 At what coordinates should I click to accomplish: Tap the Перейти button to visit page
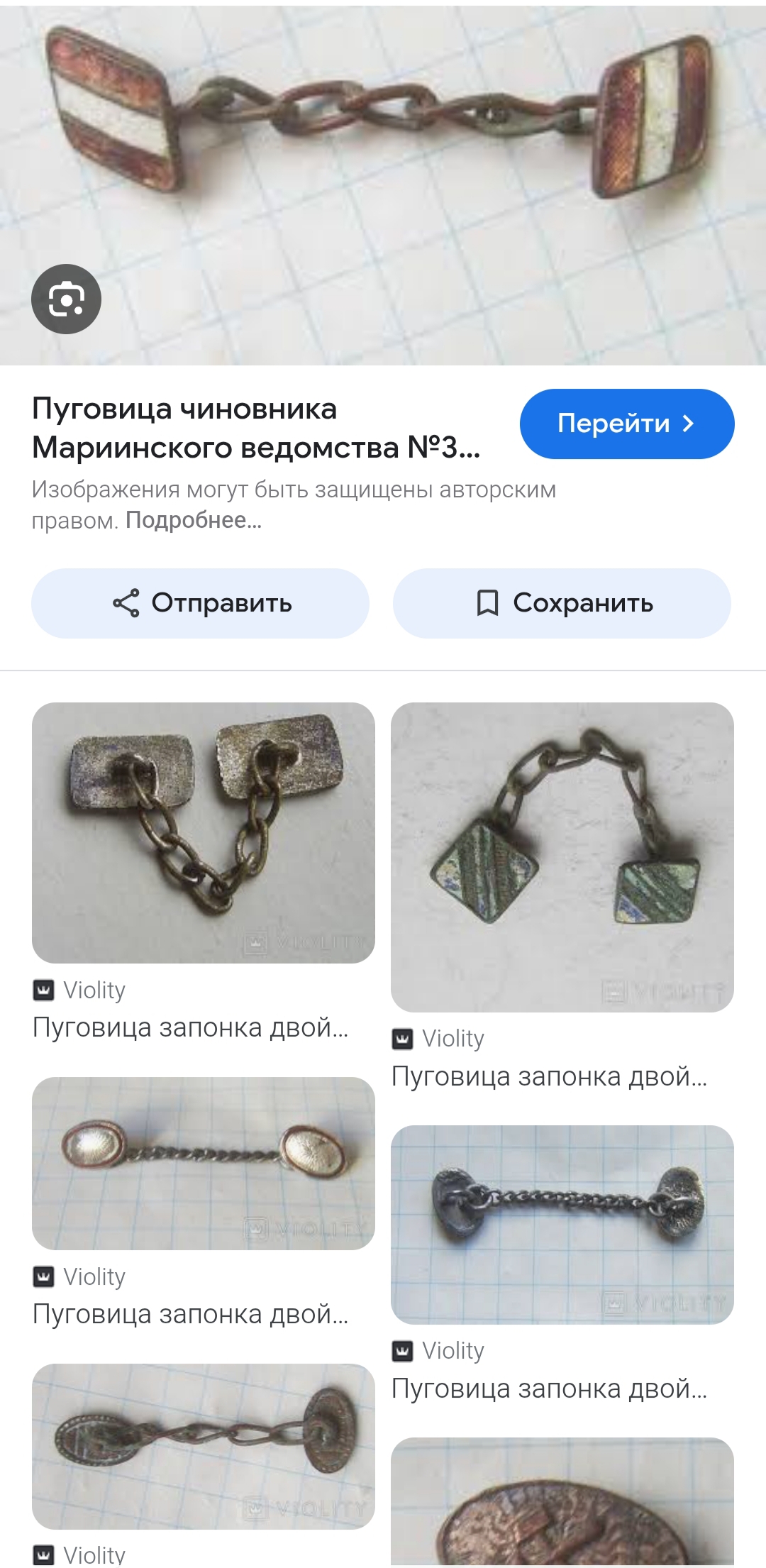click(626, 424)
